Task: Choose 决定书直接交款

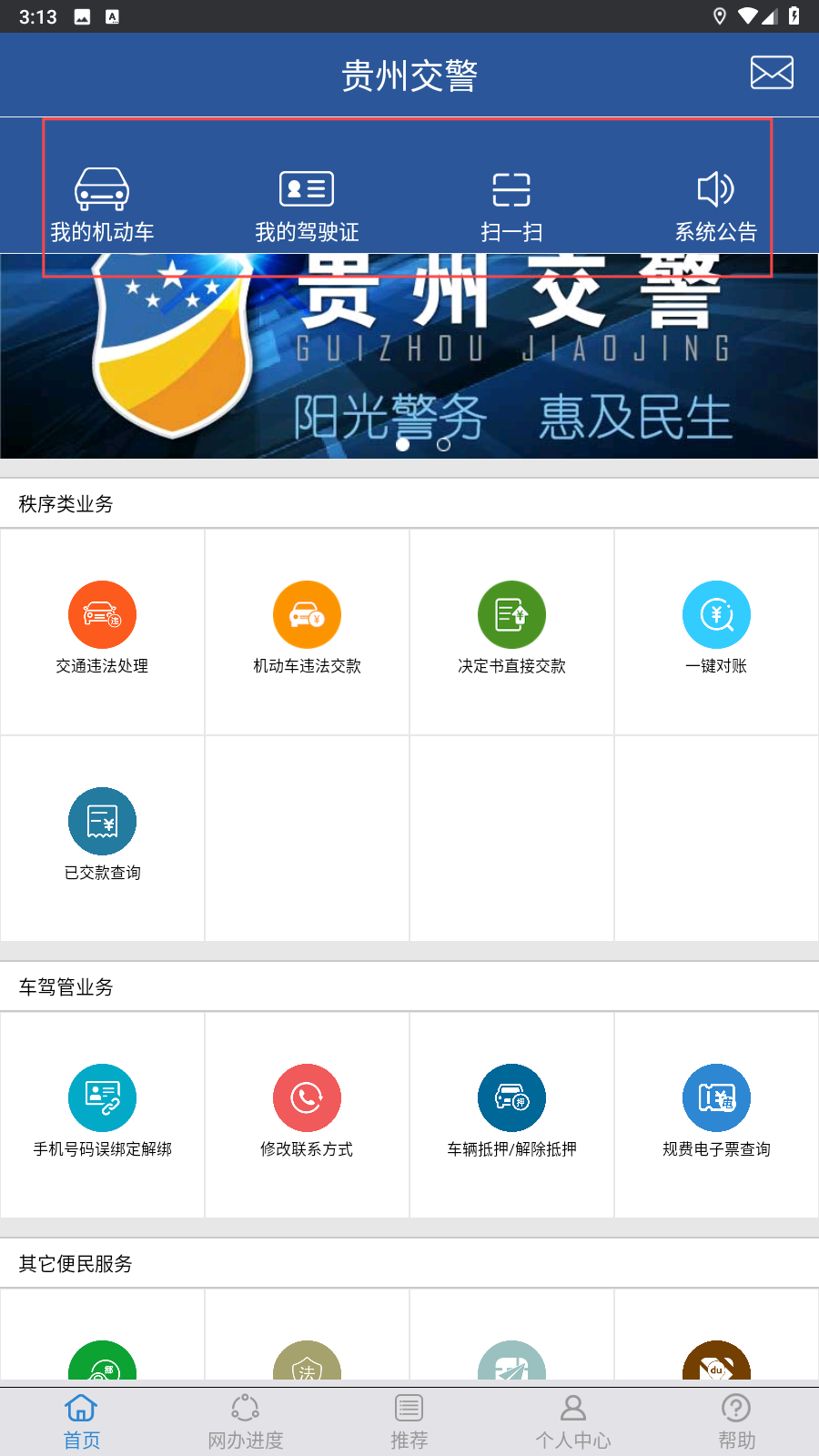Action: [511, 630]
